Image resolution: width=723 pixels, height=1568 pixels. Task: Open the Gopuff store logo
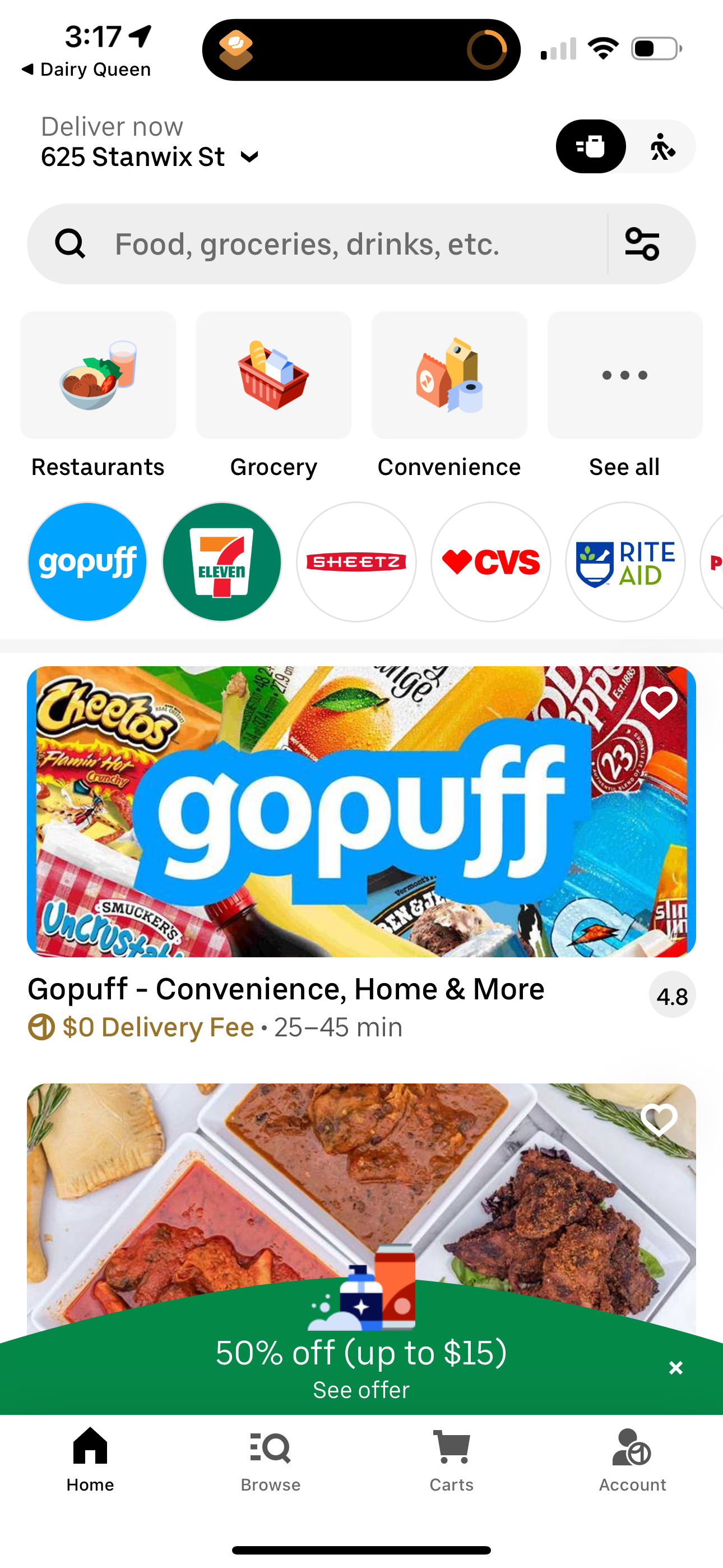87,561
